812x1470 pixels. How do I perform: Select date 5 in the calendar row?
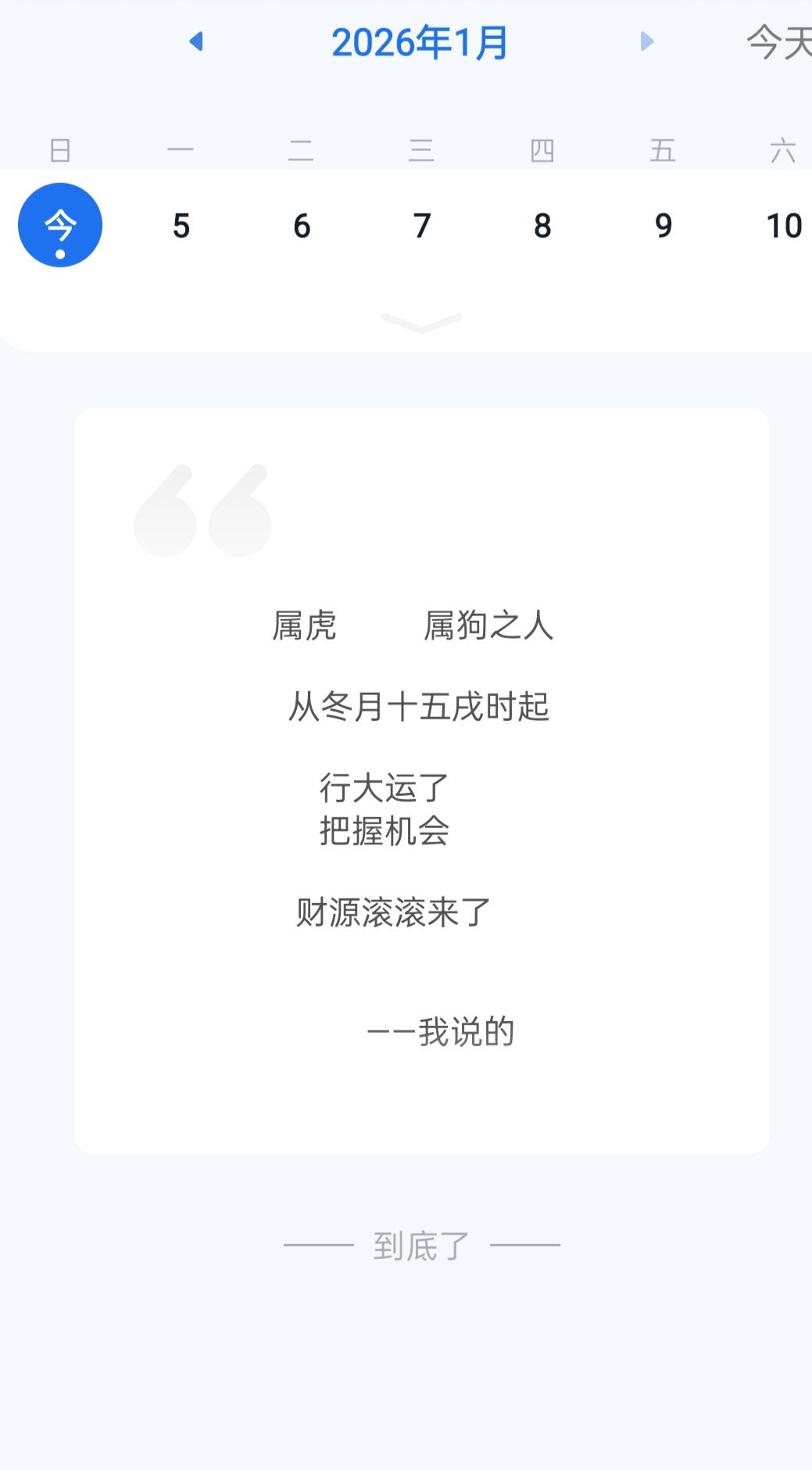point(181,224)
